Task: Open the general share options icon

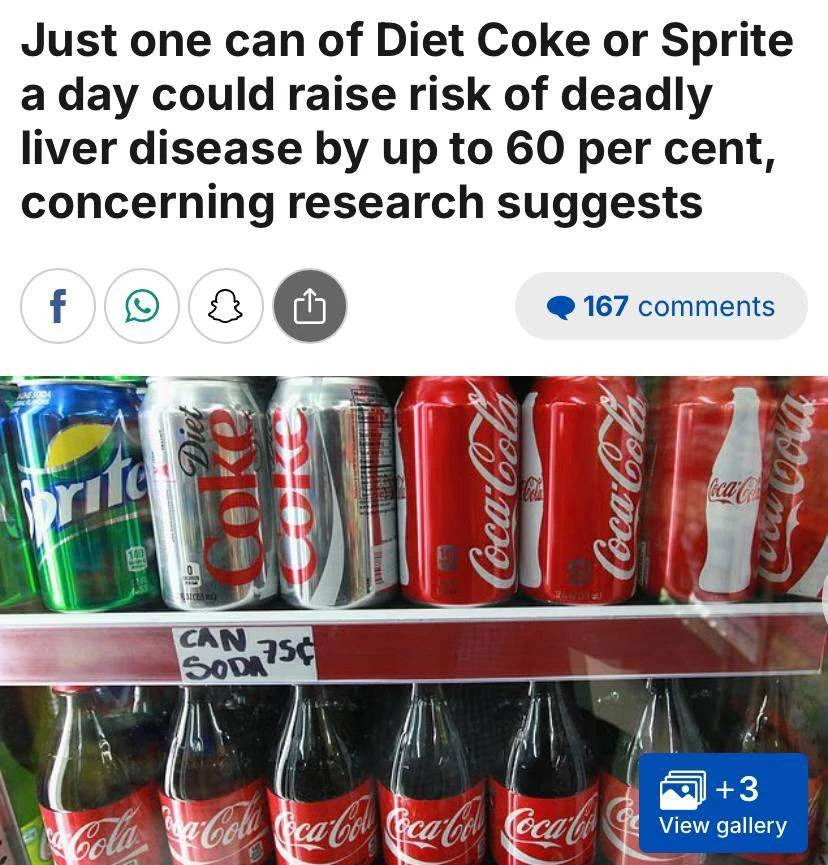Action: [309, 307]
